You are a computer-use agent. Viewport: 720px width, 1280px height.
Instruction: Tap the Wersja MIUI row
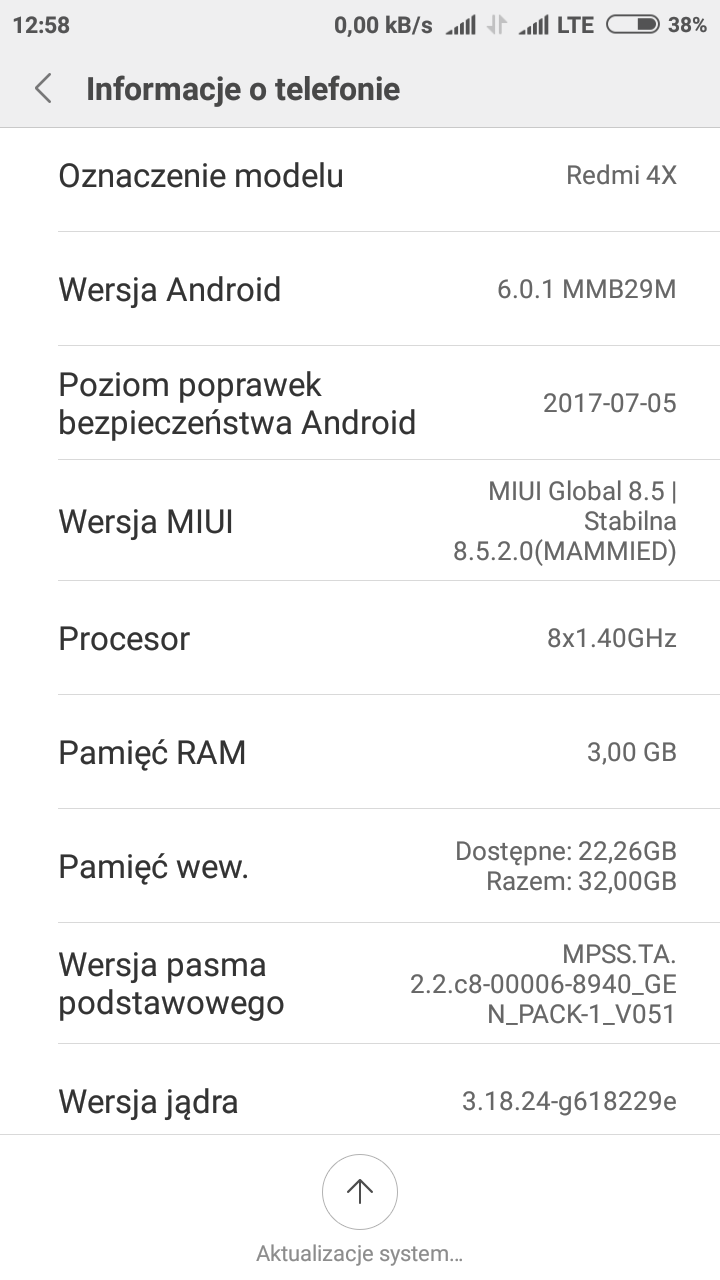[x=360, y=521]
